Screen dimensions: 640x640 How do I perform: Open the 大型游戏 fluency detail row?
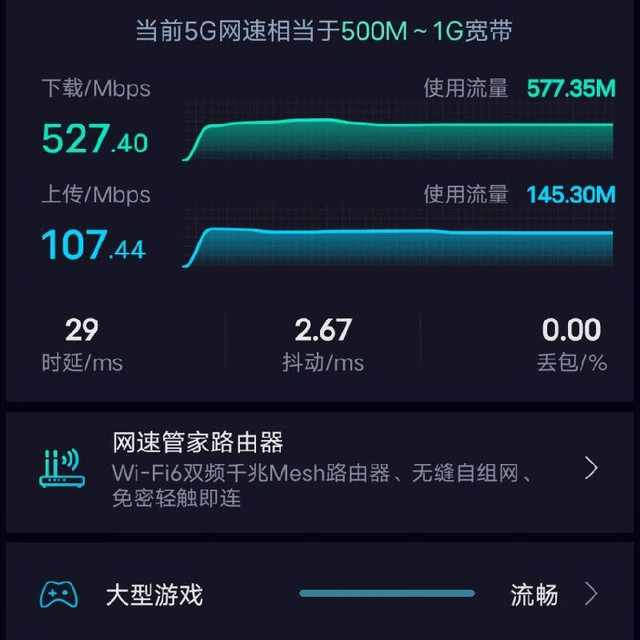(x=320, y=594)
